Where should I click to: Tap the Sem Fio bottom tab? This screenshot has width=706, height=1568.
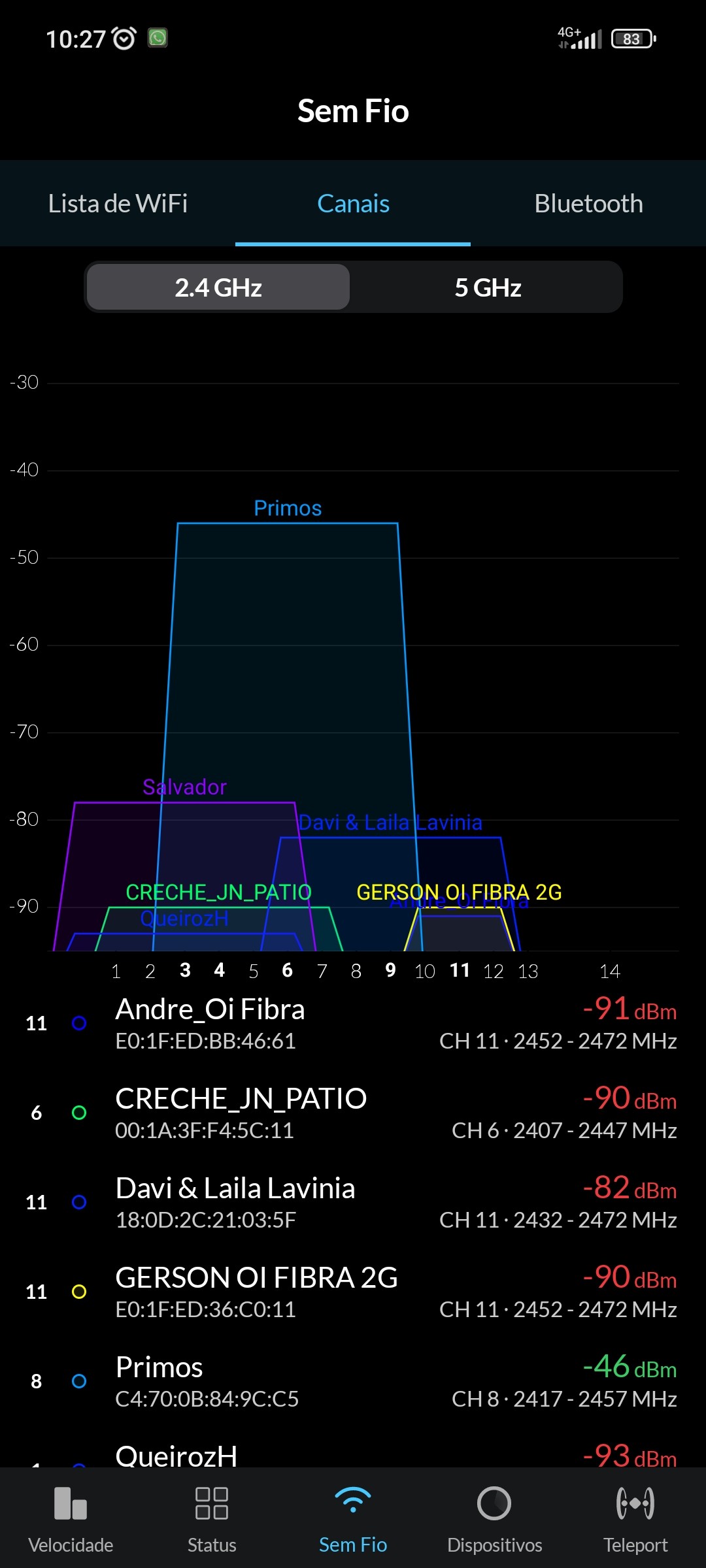click(x=353, y=1517)
